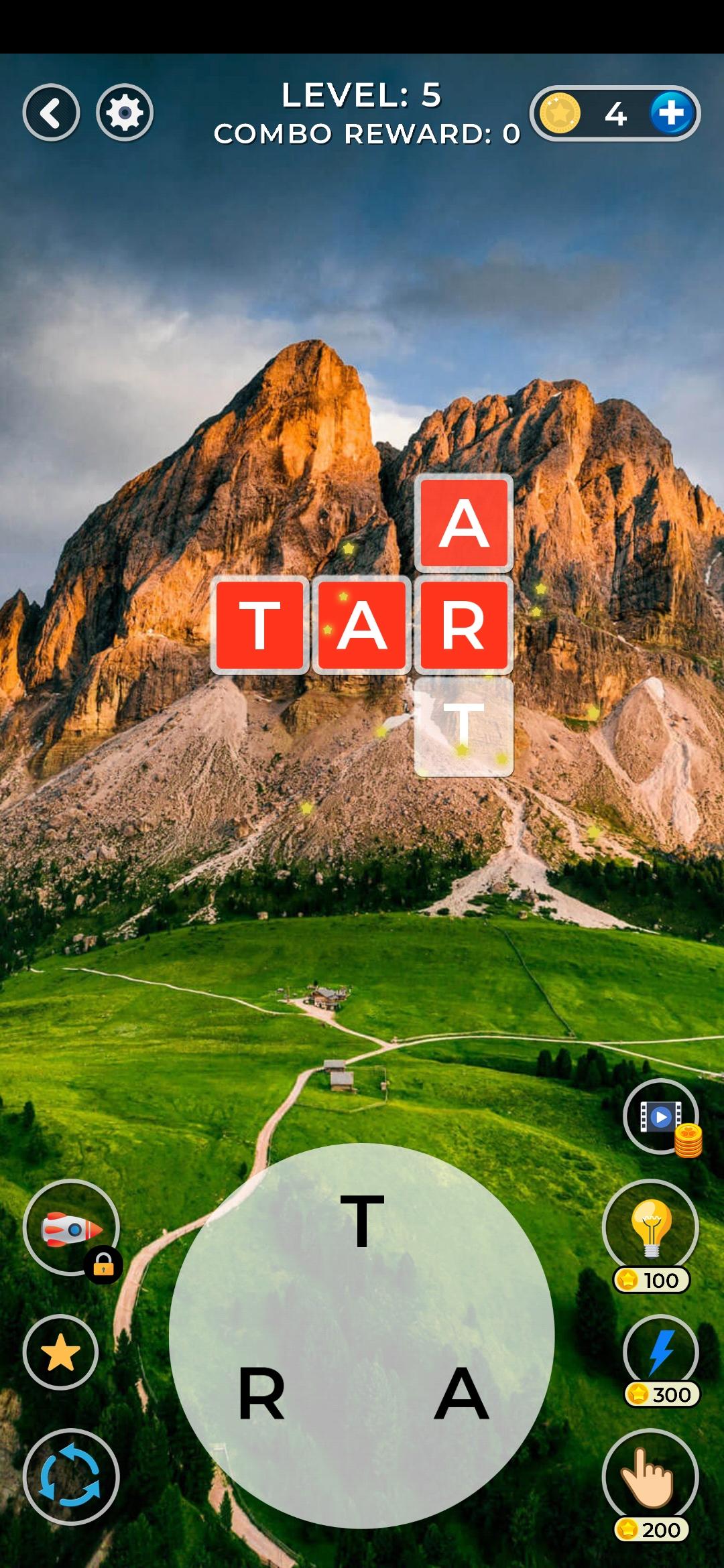This screenshot has height=1568, width=724.
Task: Go back using the arrow button
Action: coord(51,113)
